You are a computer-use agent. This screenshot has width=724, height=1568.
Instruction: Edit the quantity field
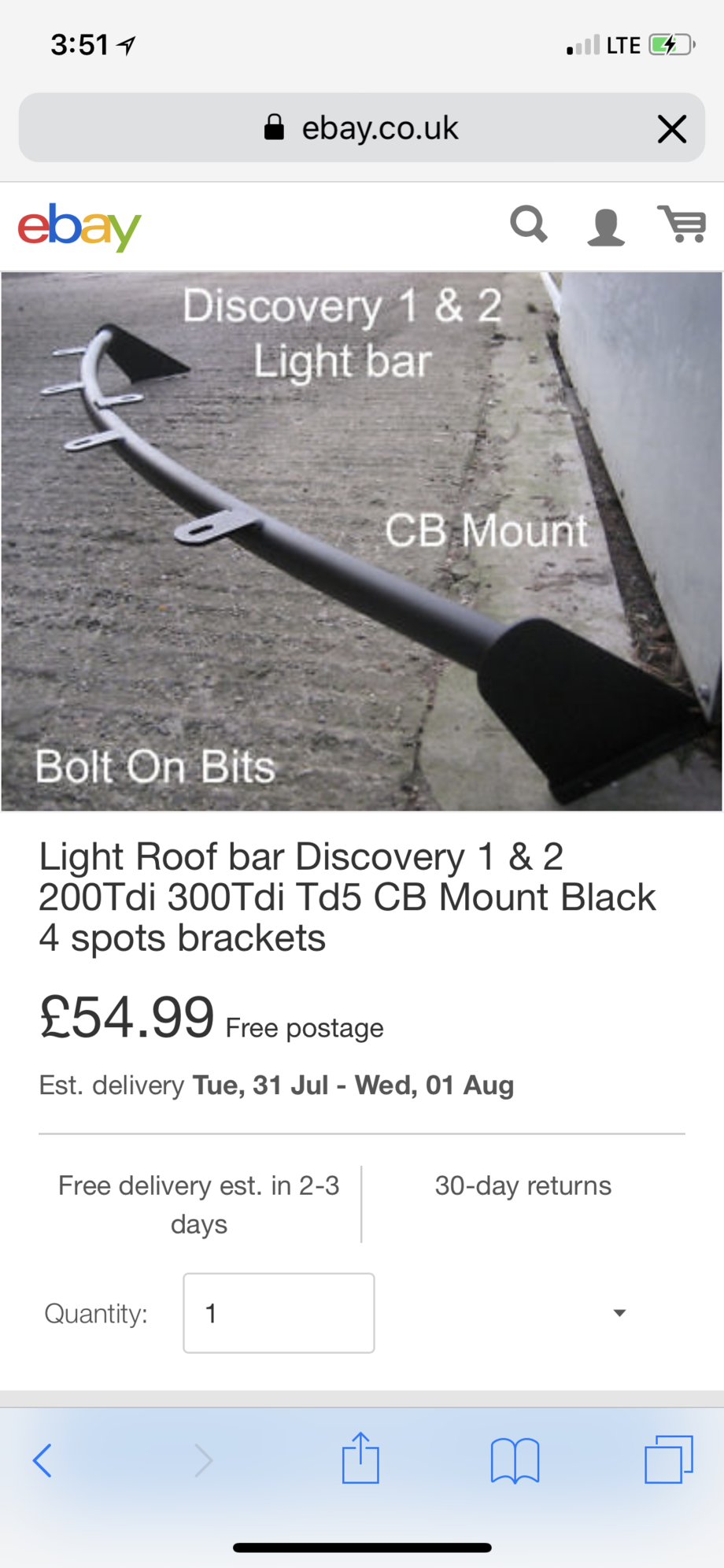(x=279, y=1313)
